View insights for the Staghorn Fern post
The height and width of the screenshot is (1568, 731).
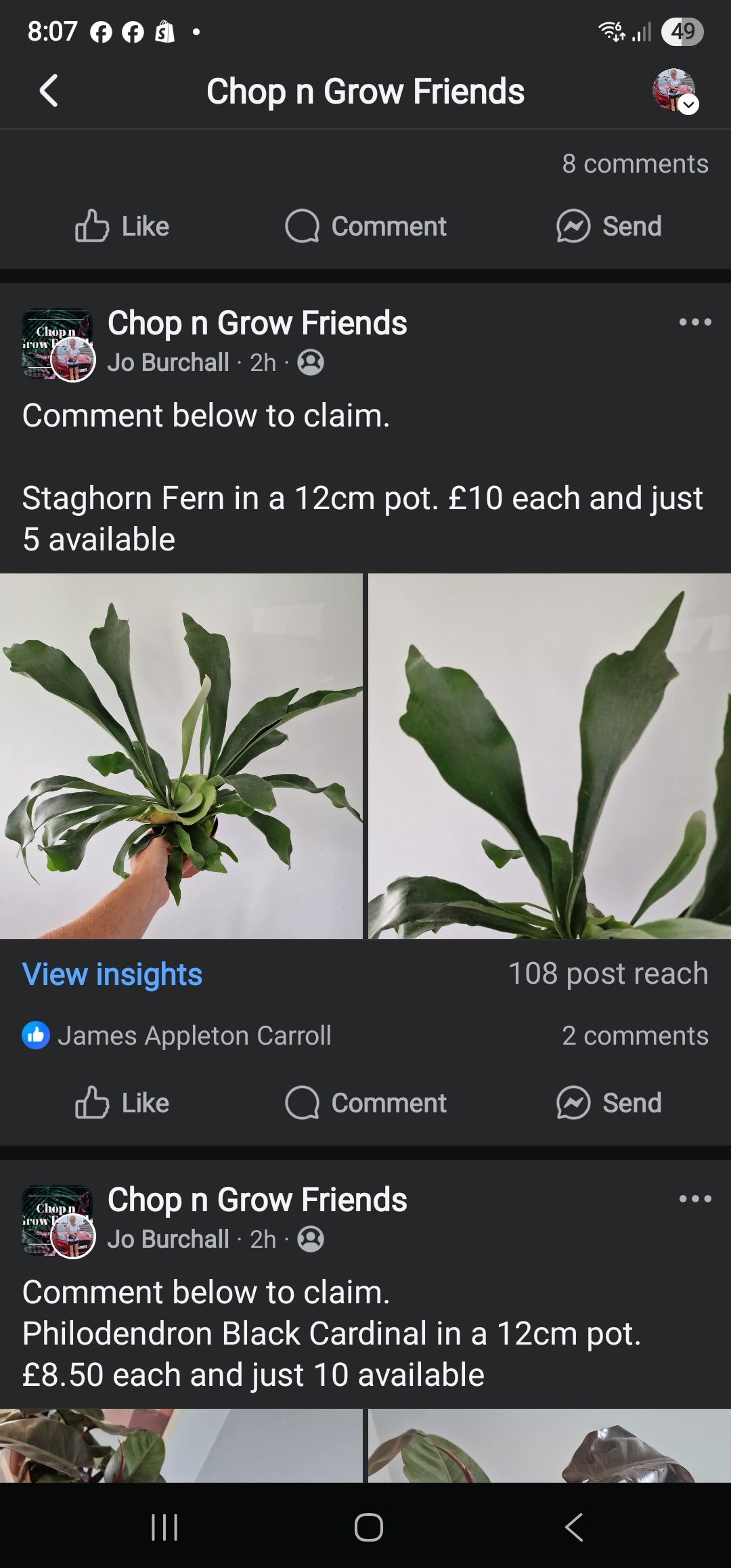tap(112, 974)
